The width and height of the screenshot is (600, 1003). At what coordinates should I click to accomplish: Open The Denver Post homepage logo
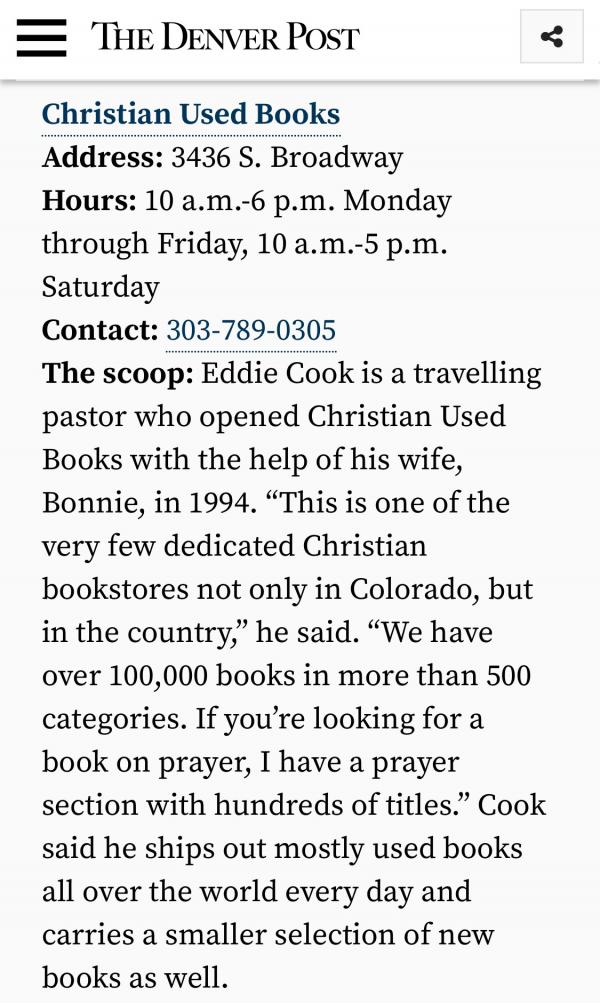225,36
